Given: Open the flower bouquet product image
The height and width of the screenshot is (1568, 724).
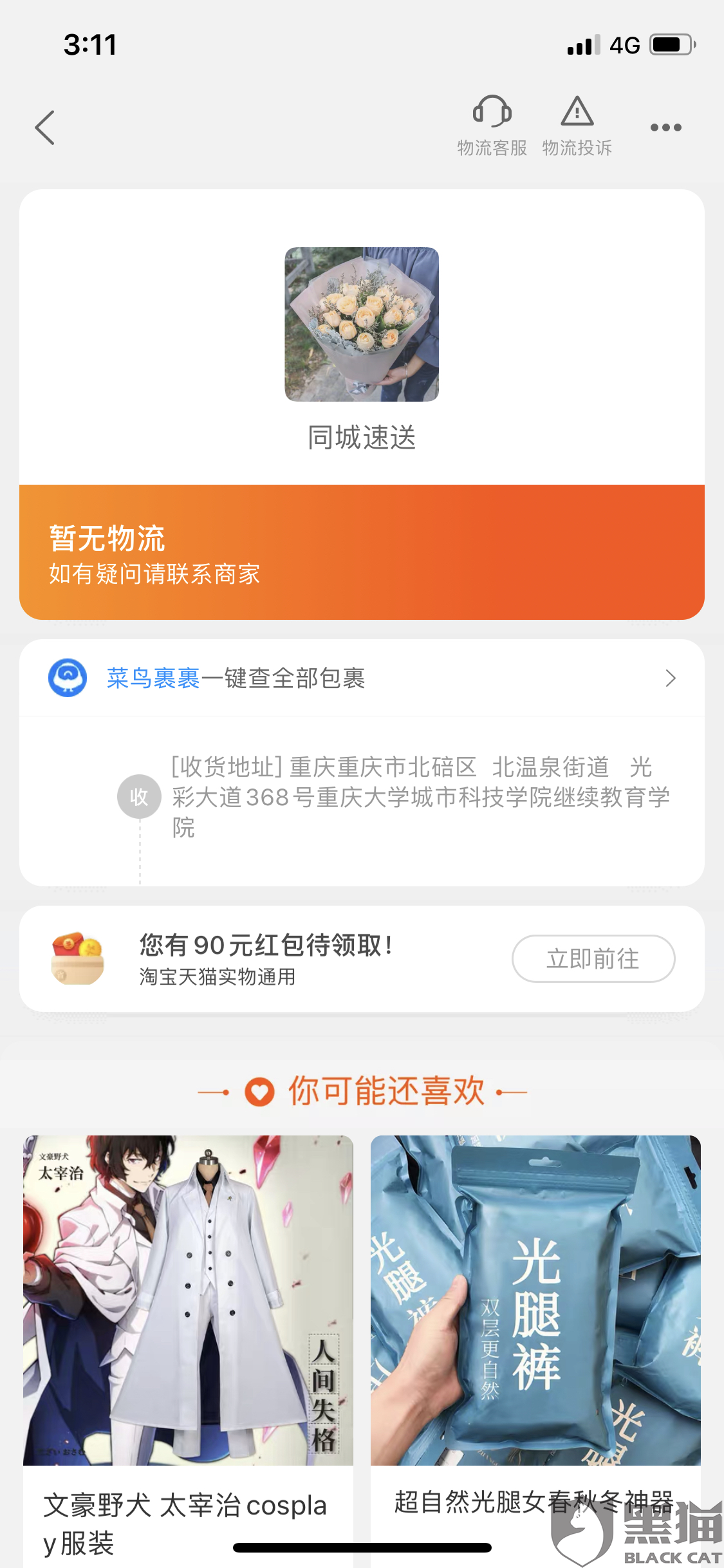Looking at the screenshot, I should coord(362,324).
